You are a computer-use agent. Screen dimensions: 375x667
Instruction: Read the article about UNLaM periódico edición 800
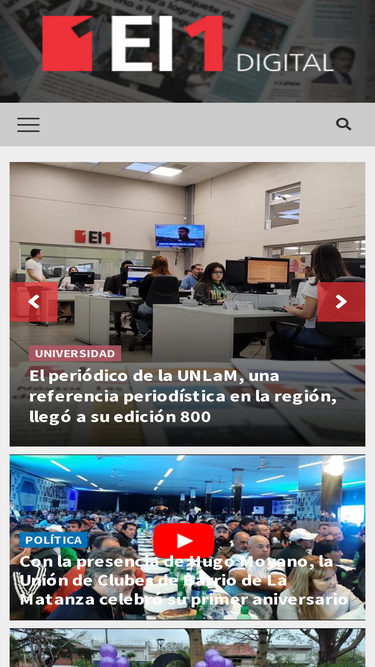(183, 396)
